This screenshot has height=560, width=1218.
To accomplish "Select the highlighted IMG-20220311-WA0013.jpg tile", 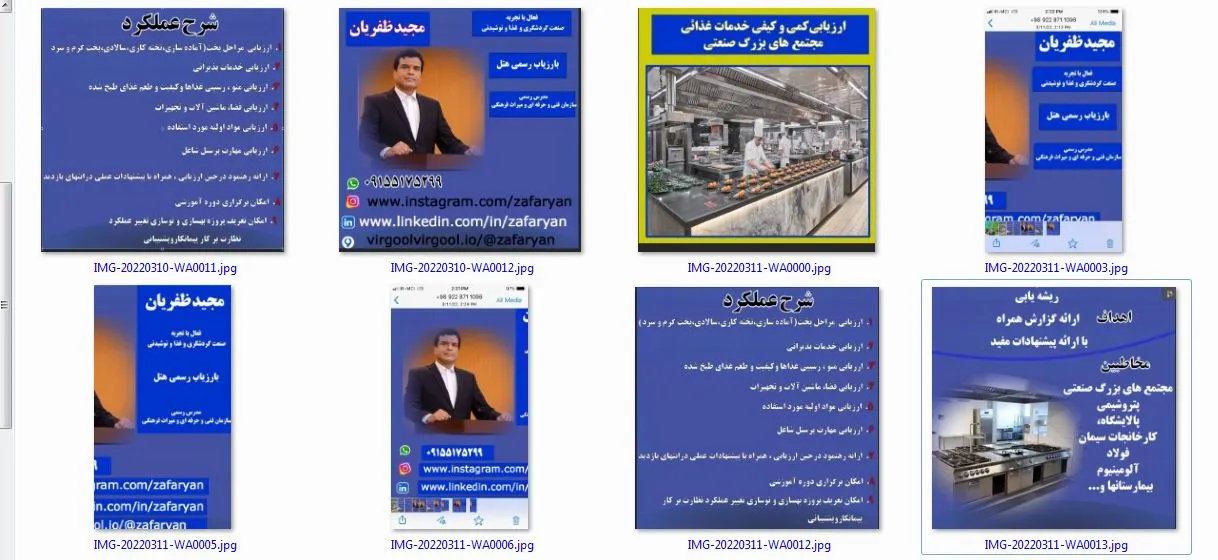I will [1054, 407].
